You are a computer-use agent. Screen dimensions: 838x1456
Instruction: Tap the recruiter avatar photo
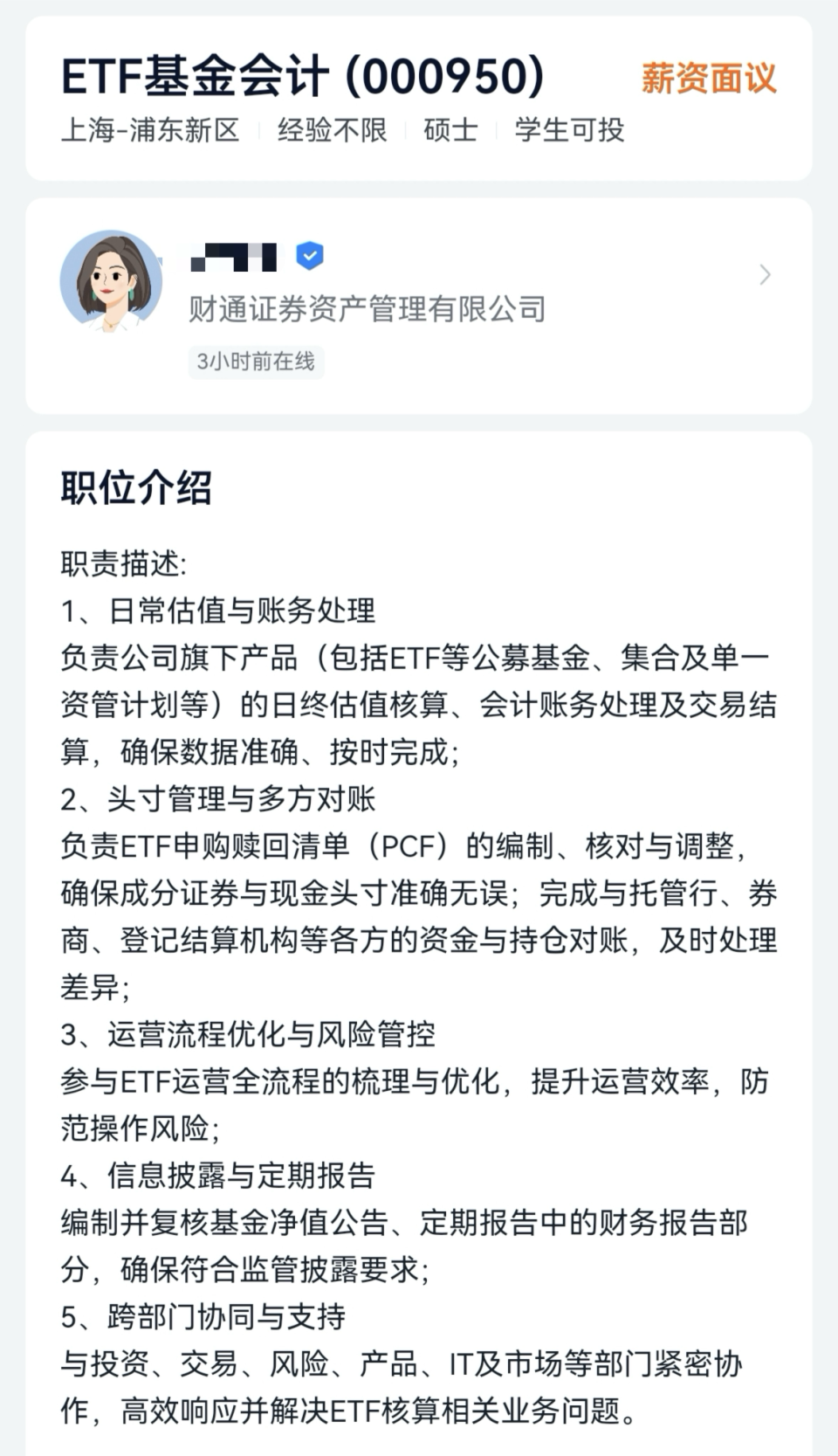pos(112,278)
